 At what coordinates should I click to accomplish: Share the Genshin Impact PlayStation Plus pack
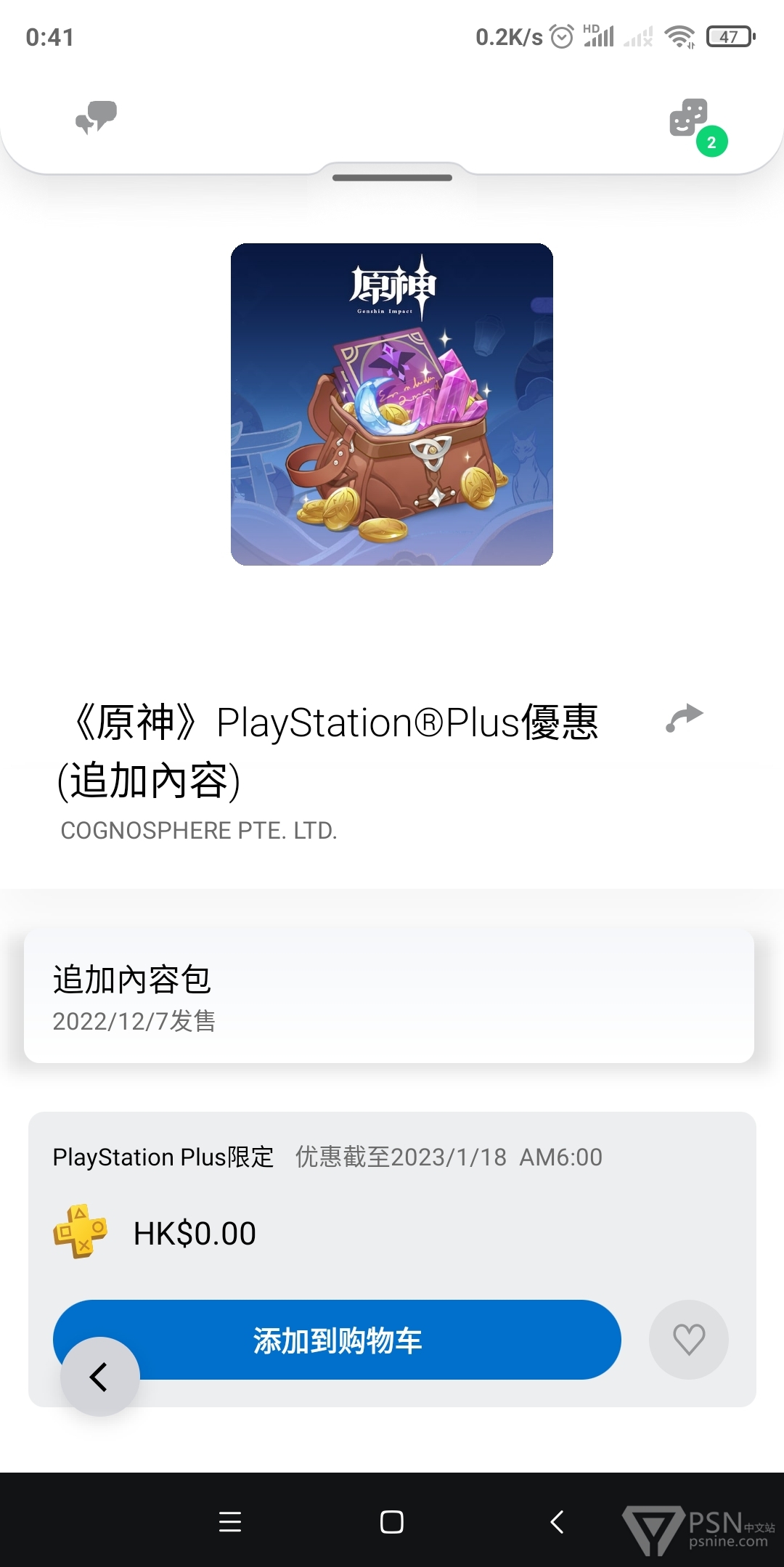(x=685, y=718)
